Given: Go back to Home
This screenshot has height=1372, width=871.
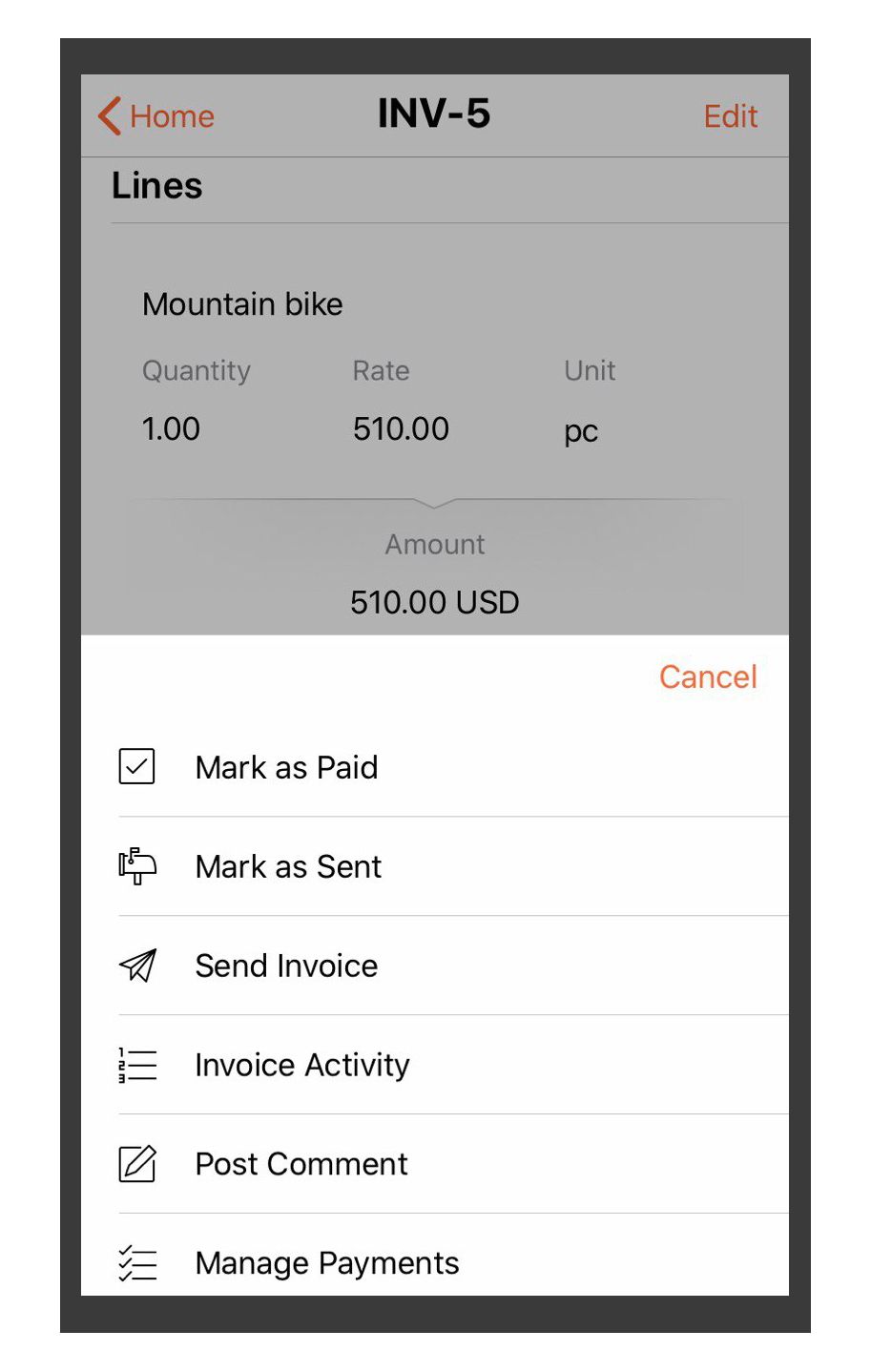Looking at the screenshot, I should click(x=156, y=116).
